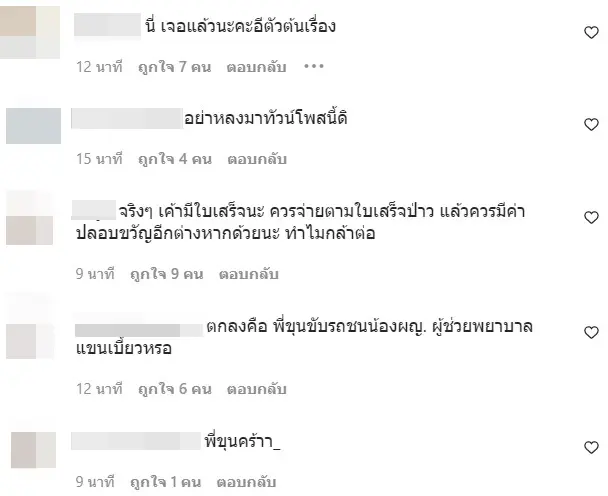Image resolution: width=608 pixels, height=496 pixels.
Task: Like the comment starting "ตกลงคือ พี่ขุนขับรถชน"
Action: [x=590, y=332]
